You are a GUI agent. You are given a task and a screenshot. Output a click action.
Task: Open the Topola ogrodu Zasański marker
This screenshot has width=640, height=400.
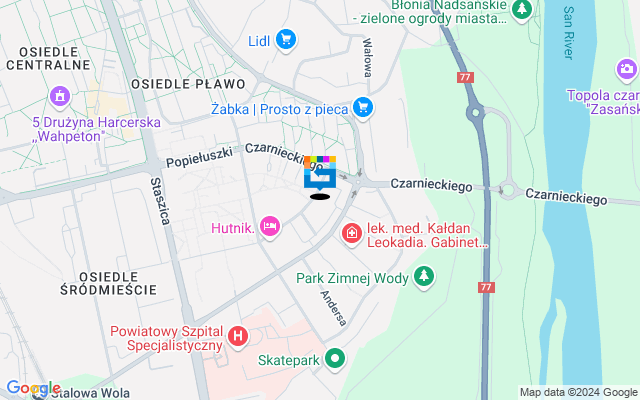pos(627,69)
